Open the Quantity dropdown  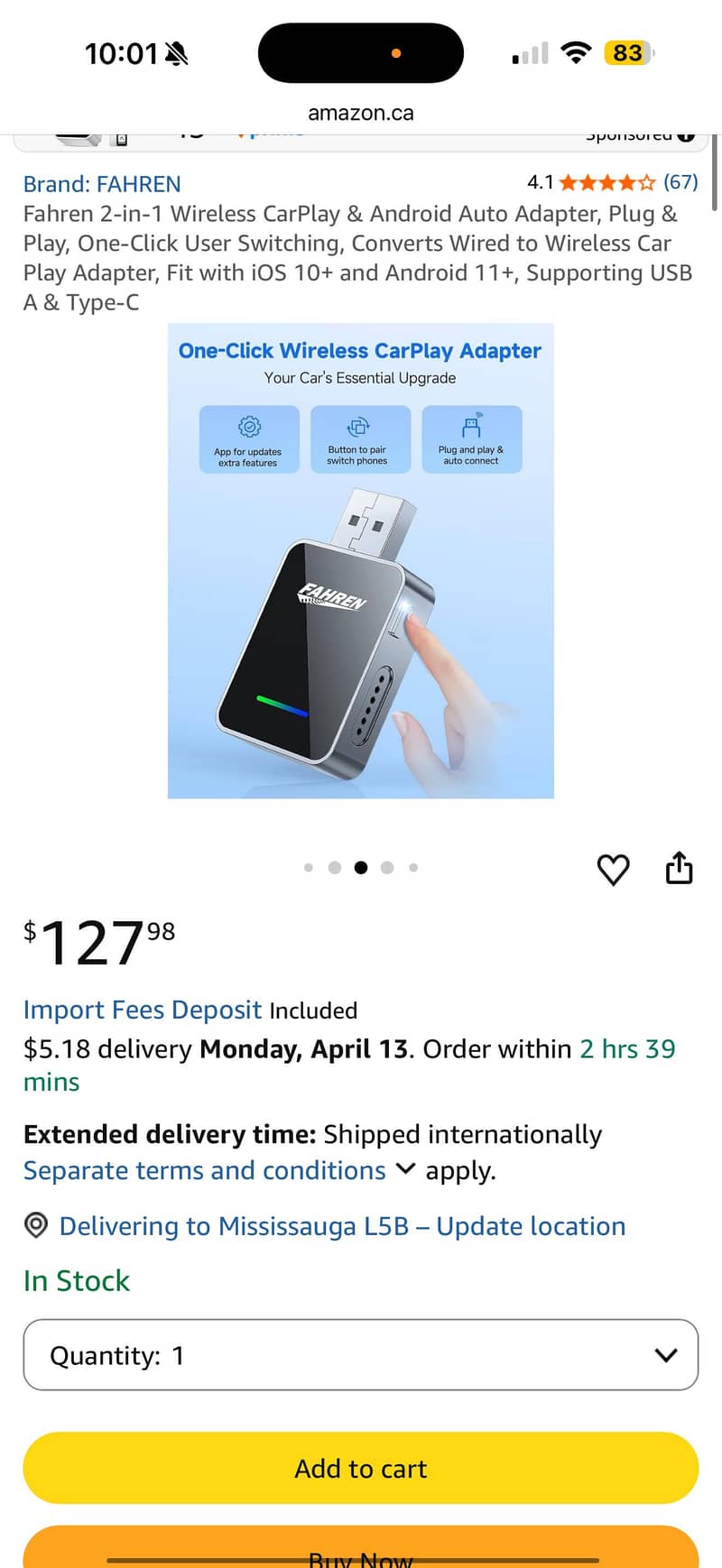click(360, 1355)
